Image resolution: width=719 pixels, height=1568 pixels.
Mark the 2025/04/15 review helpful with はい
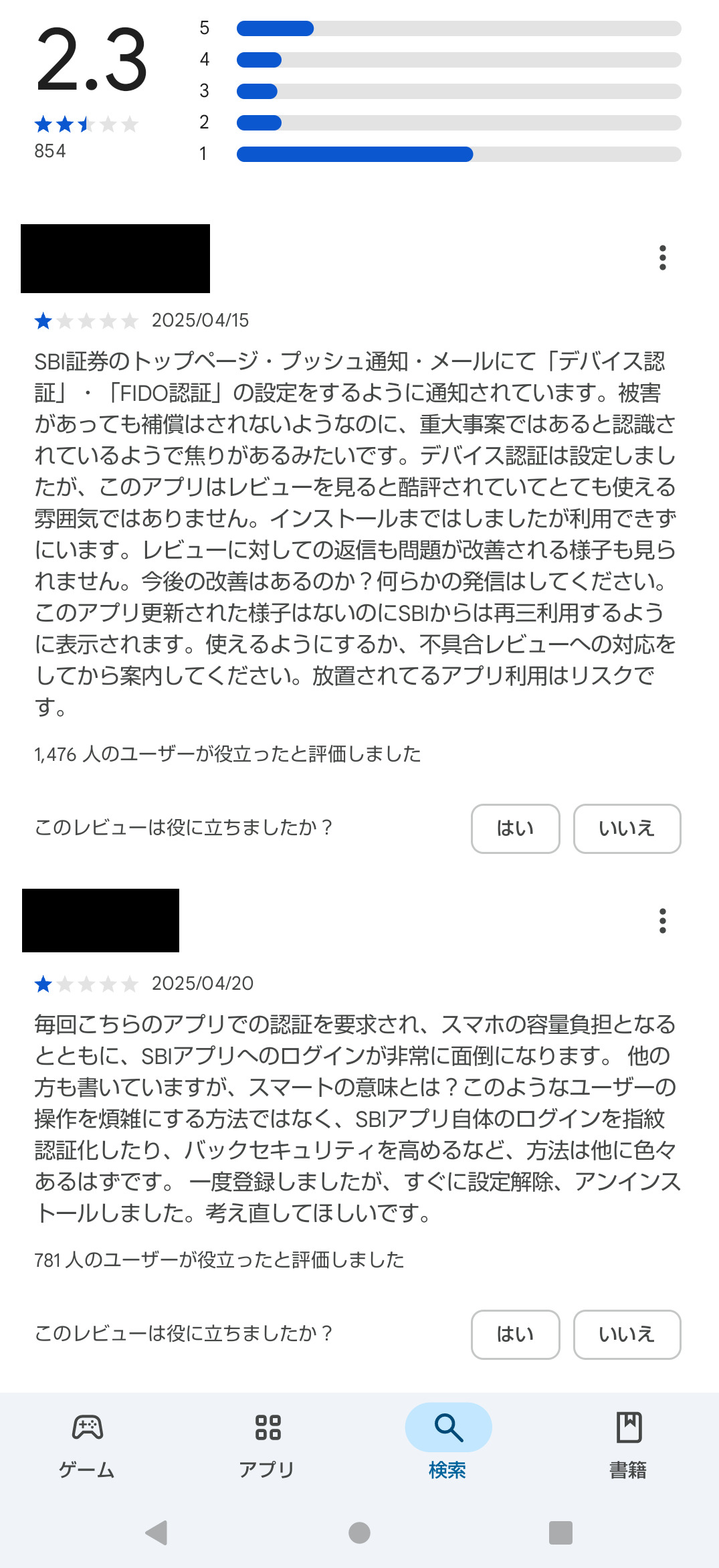(x=515, y=829)
